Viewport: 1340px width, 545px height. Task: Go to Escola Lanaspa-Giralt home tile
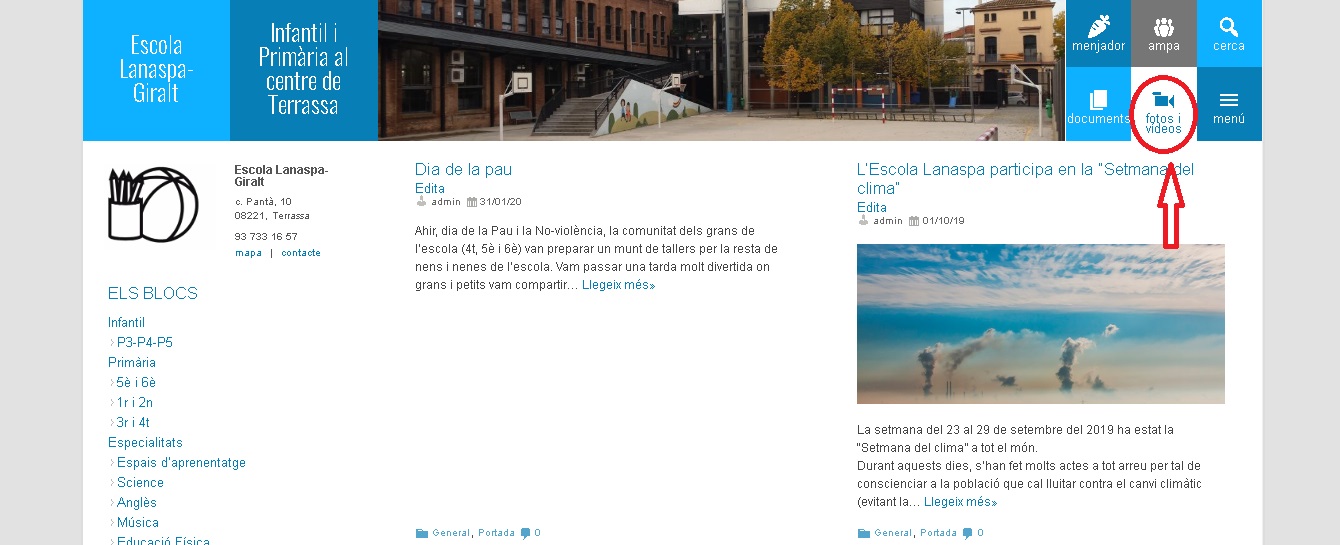point(156,70)
